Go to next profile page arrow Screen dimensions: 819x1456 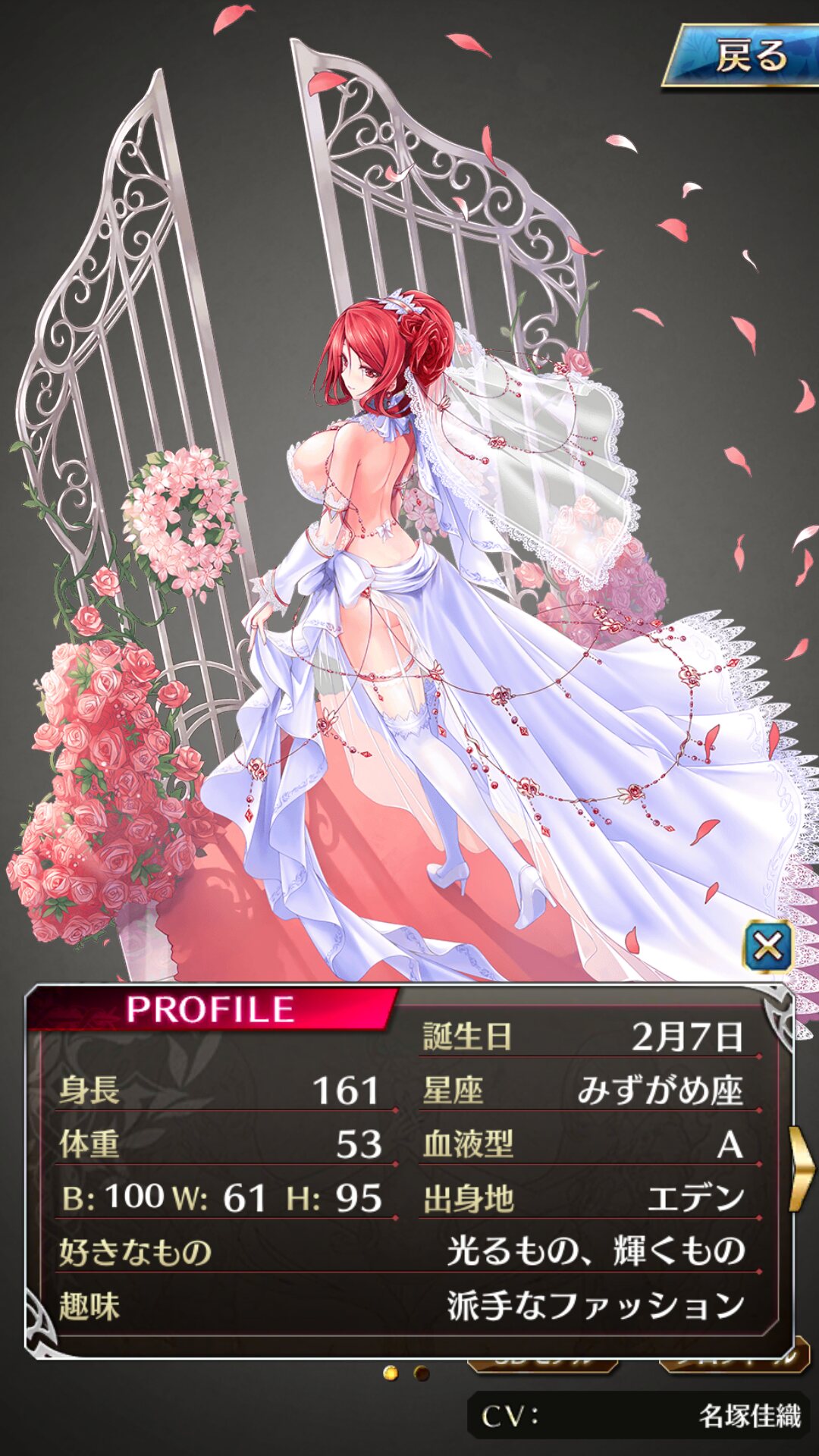pos(802,1169)
